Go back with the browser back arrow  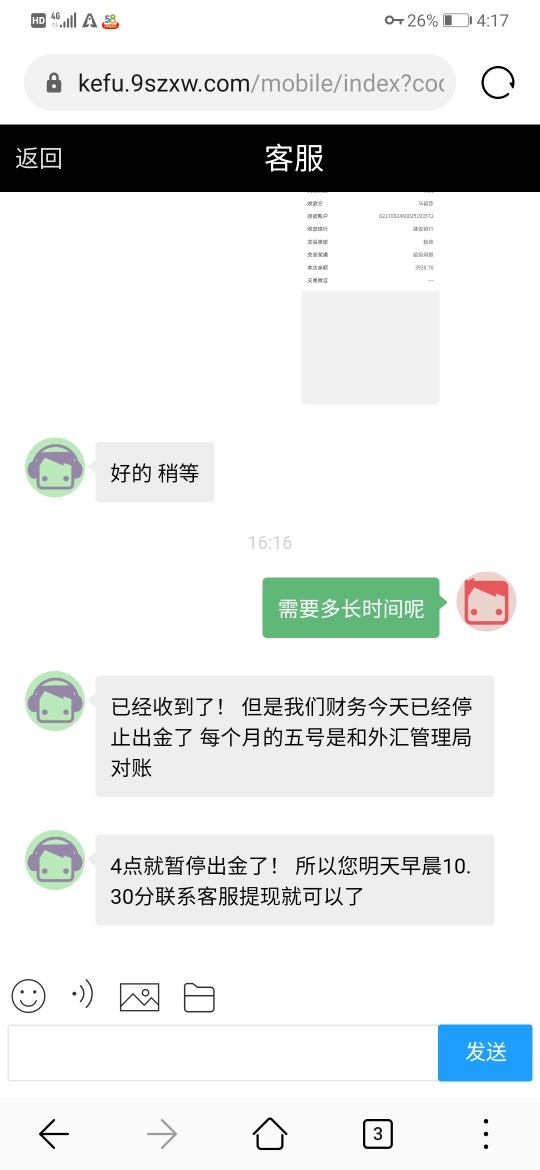(x=54, y=1134)
